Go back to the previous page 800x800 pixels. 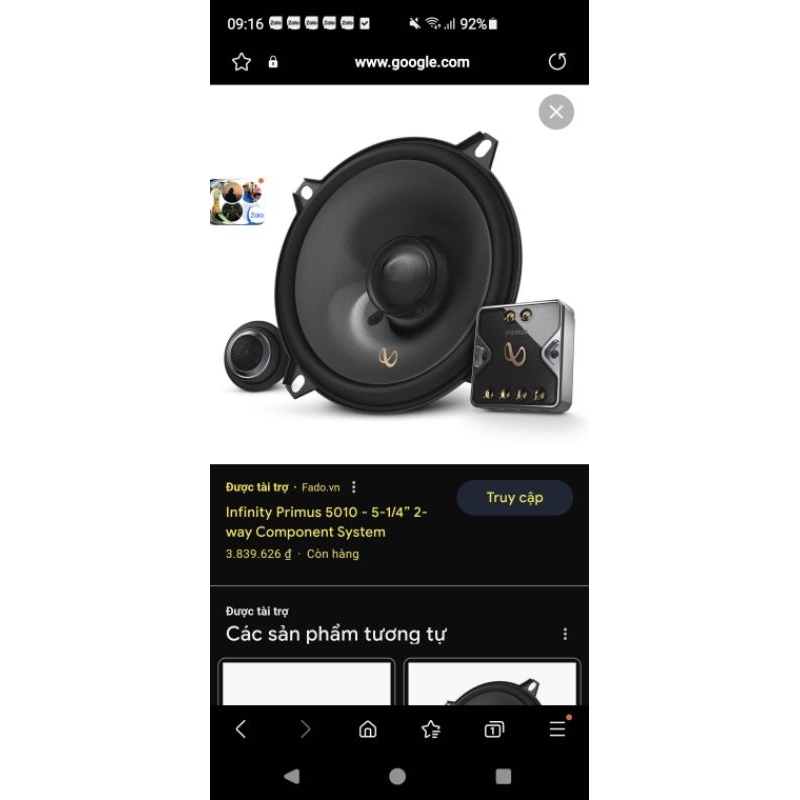point(241,730)
